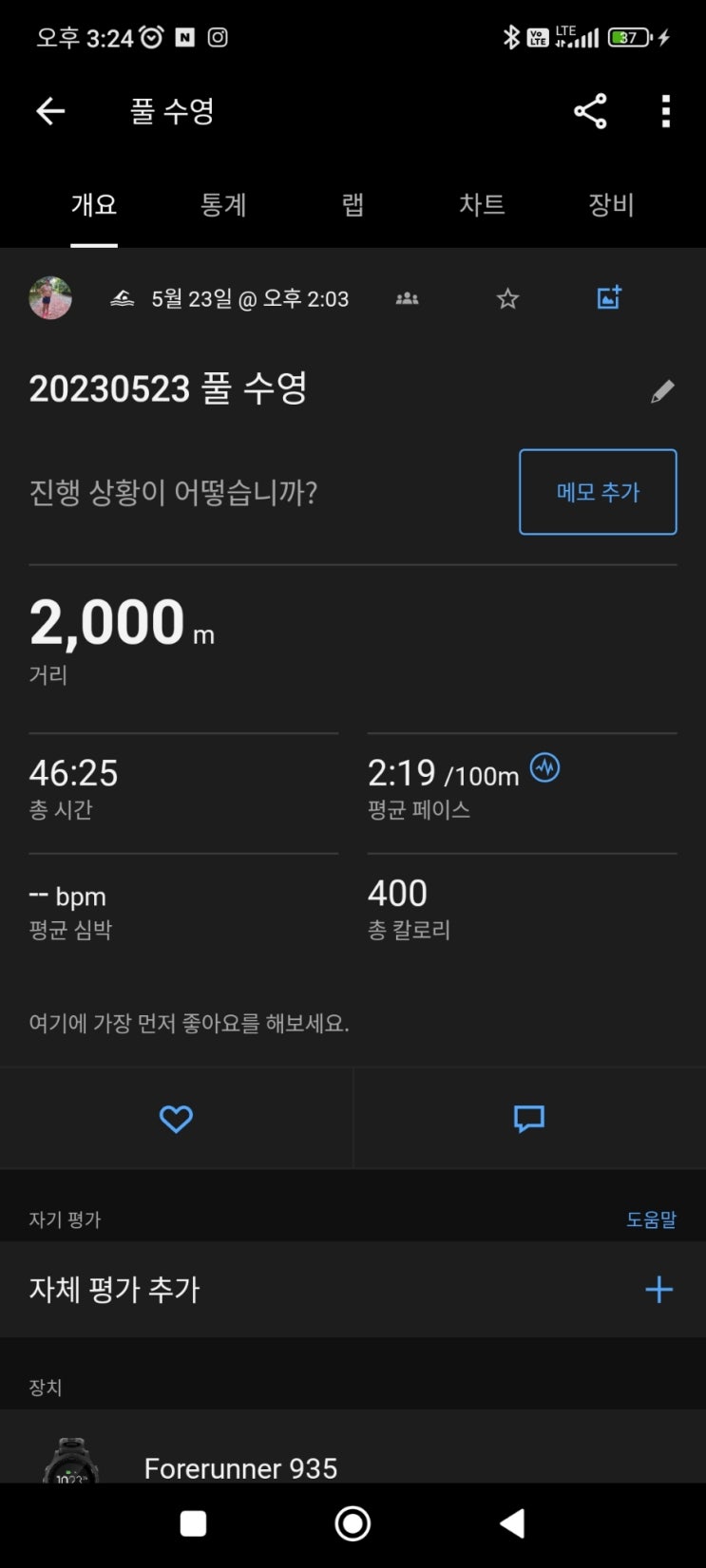Open the 도움말 help link
This screenshot has width=706, height=1568.
(651, 1219)
